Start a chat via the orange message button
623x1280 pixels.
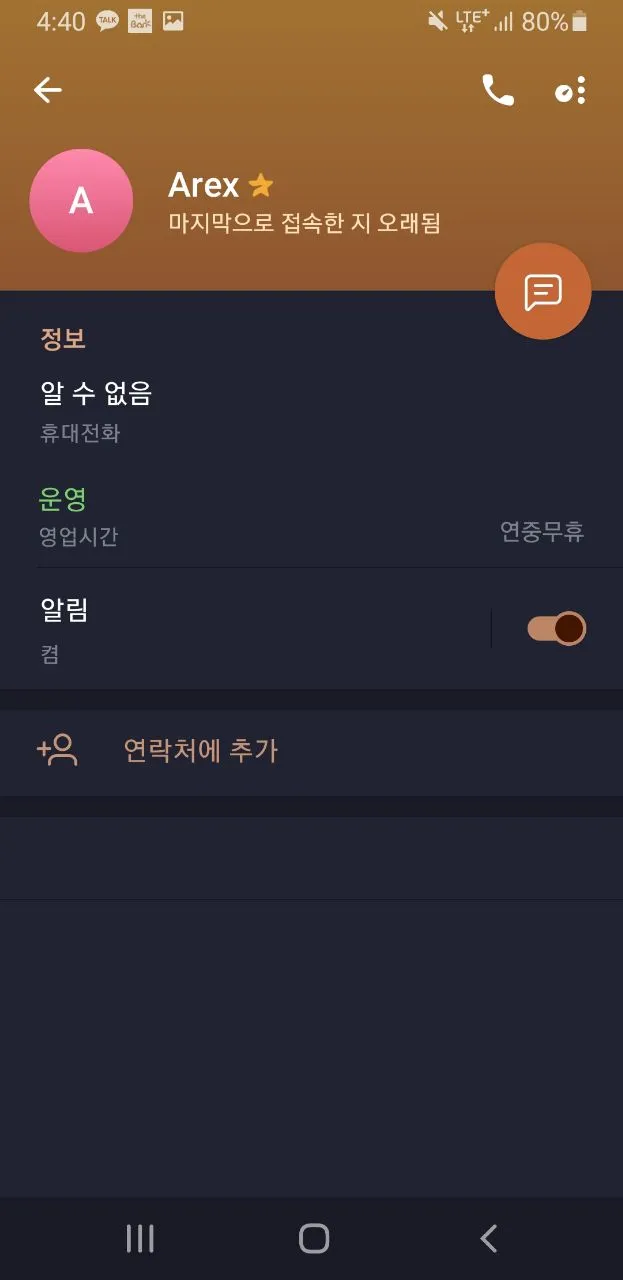pyautogui.click(x=543, y=292)
